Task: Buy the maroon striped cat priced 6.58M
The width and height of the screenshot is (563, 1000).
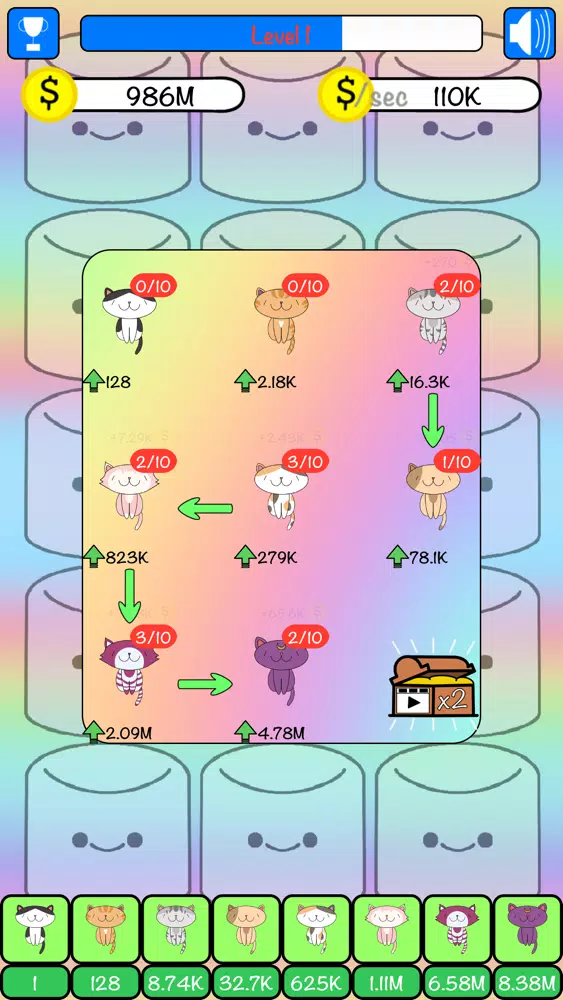Action: [x=457, y=946]
